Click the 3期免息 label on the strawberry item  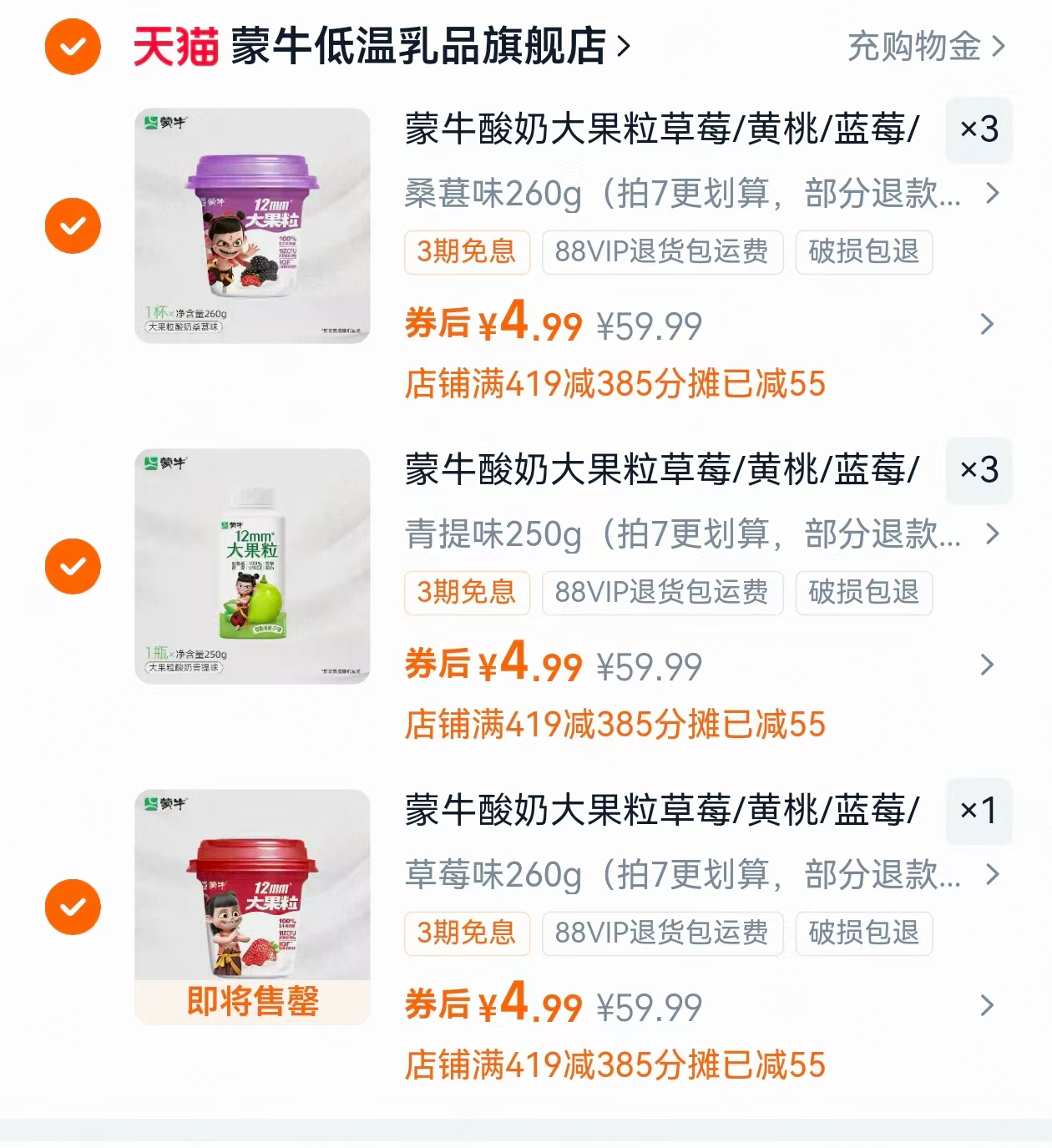466,933
